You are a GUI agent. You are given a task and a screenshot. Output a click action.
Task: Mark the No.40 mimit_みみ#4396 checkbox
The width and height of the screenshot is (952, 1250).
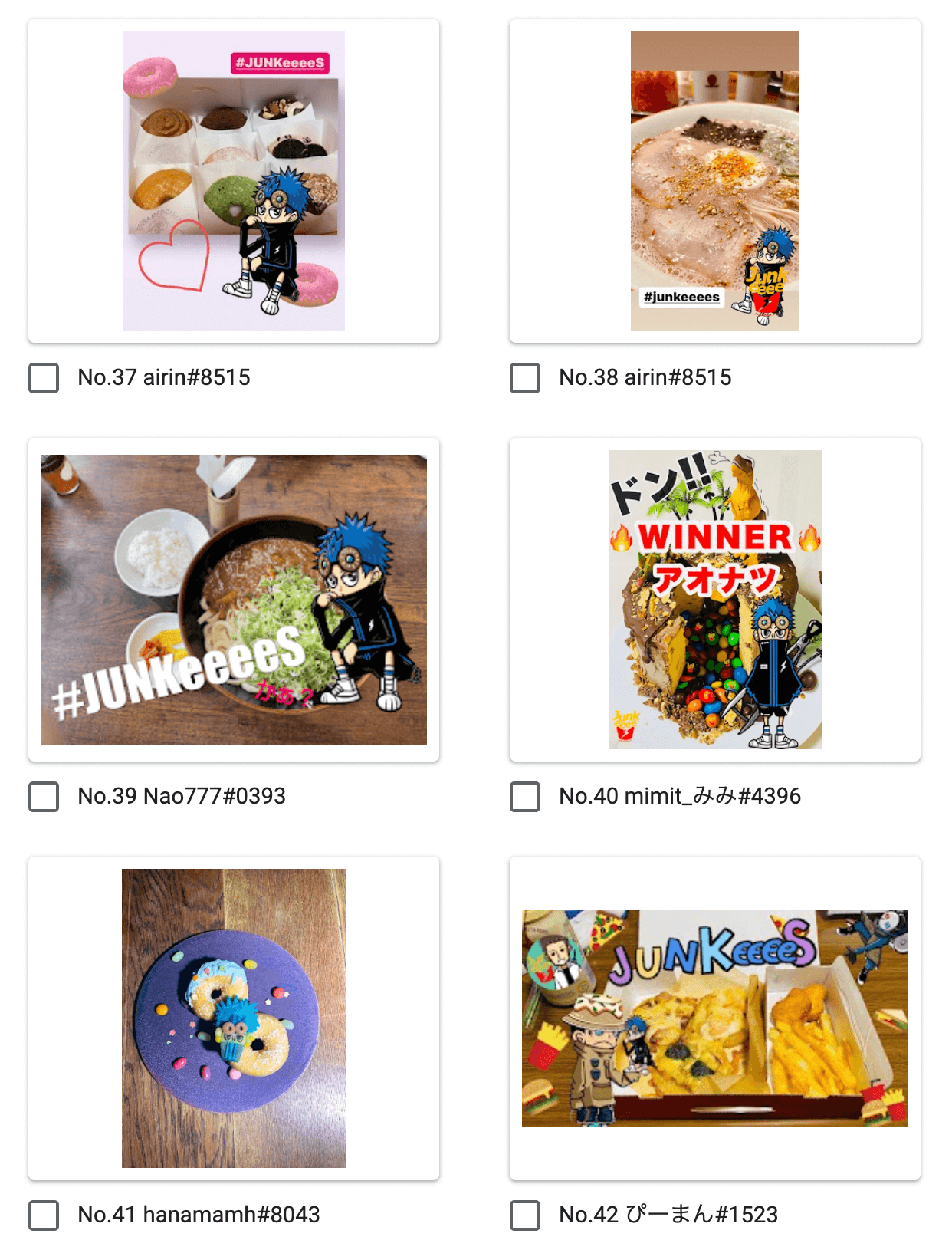pyautogui.click(x=525, y=797)
